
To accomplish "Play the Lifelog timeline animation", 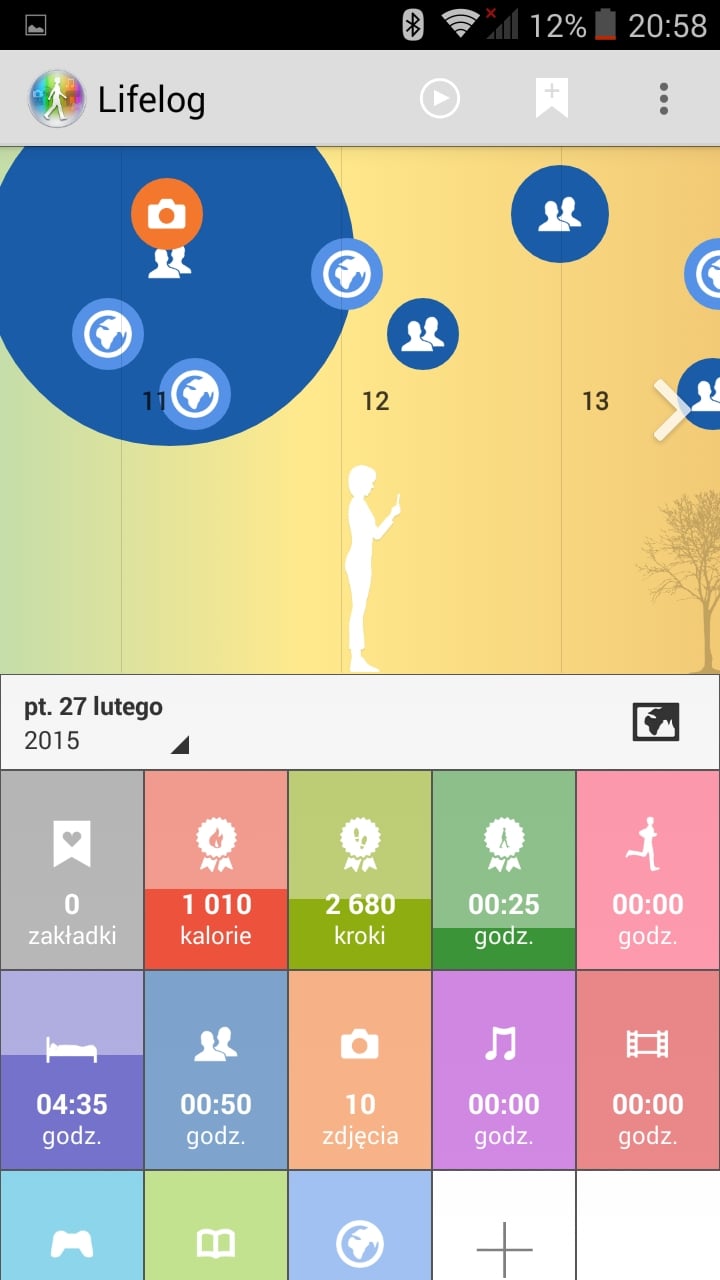I will (440, 99).
